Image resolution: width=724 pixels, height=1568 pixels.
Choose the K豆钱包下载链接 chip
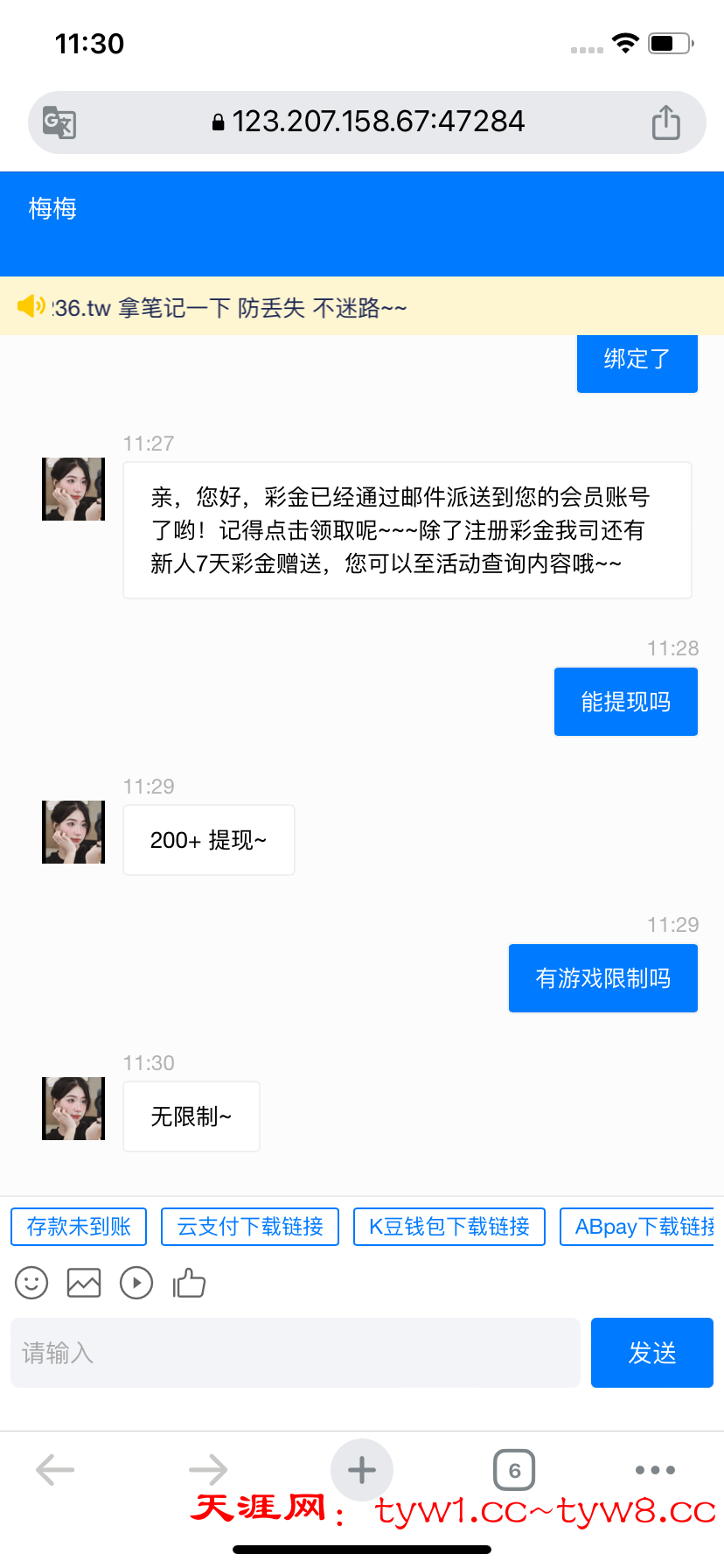click(x=449, y=1227)
